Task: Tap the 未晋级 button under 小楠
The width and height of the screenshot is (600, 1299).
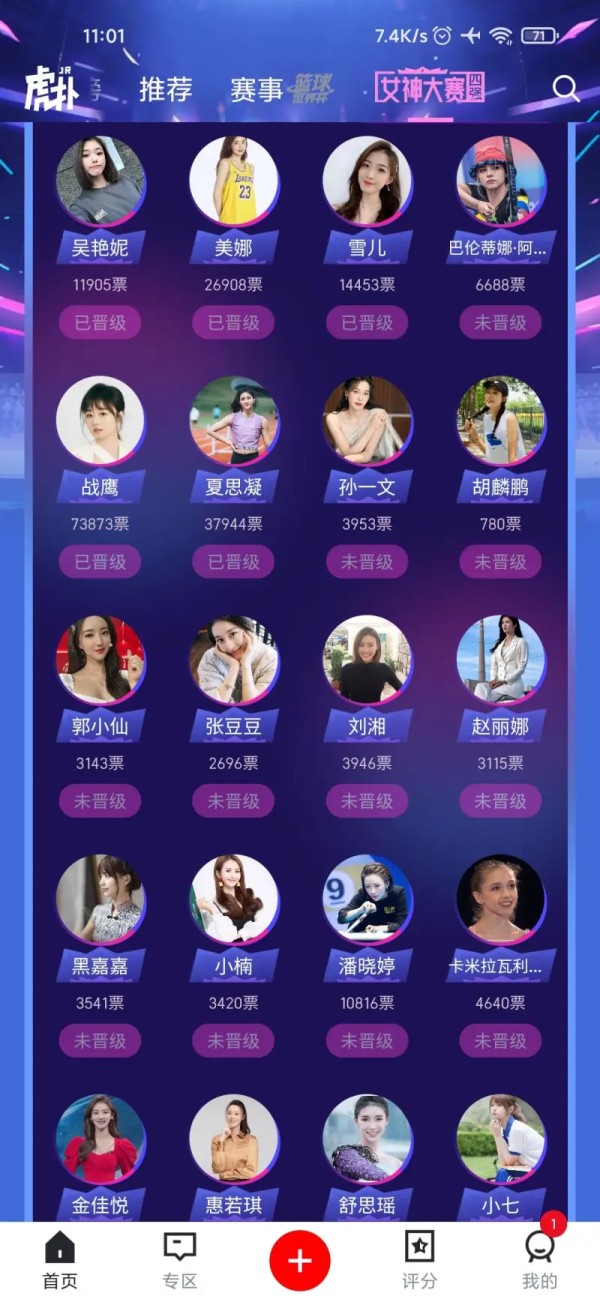Action: pyautogui.click(x=234, y=1041)
